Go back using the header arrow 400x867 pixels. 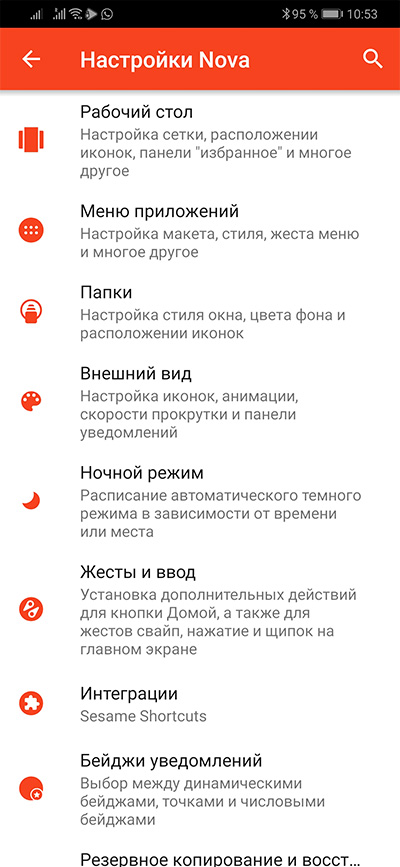[x=32, y=59]
